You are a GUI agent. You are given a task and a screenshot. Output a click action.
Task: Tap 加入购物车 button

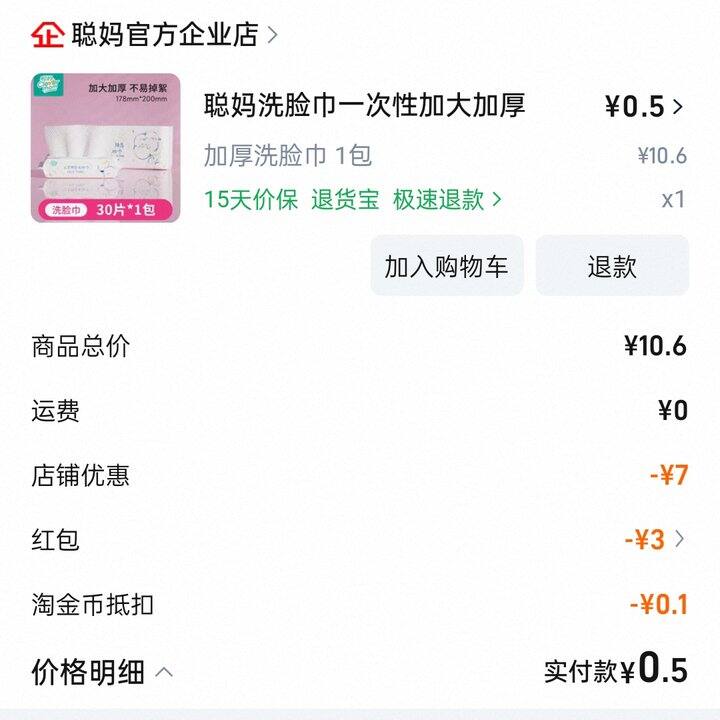tap(446, 266)
